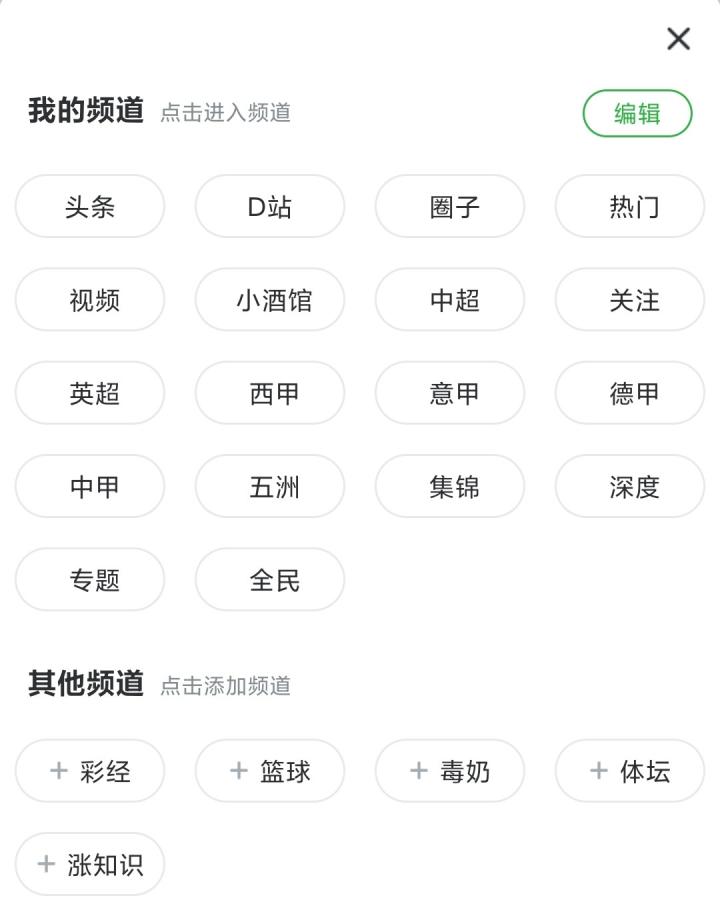Open the 意甲 channel
This screenshot has height=914, width=720.
pyautogui.click(x=450, y=393)
